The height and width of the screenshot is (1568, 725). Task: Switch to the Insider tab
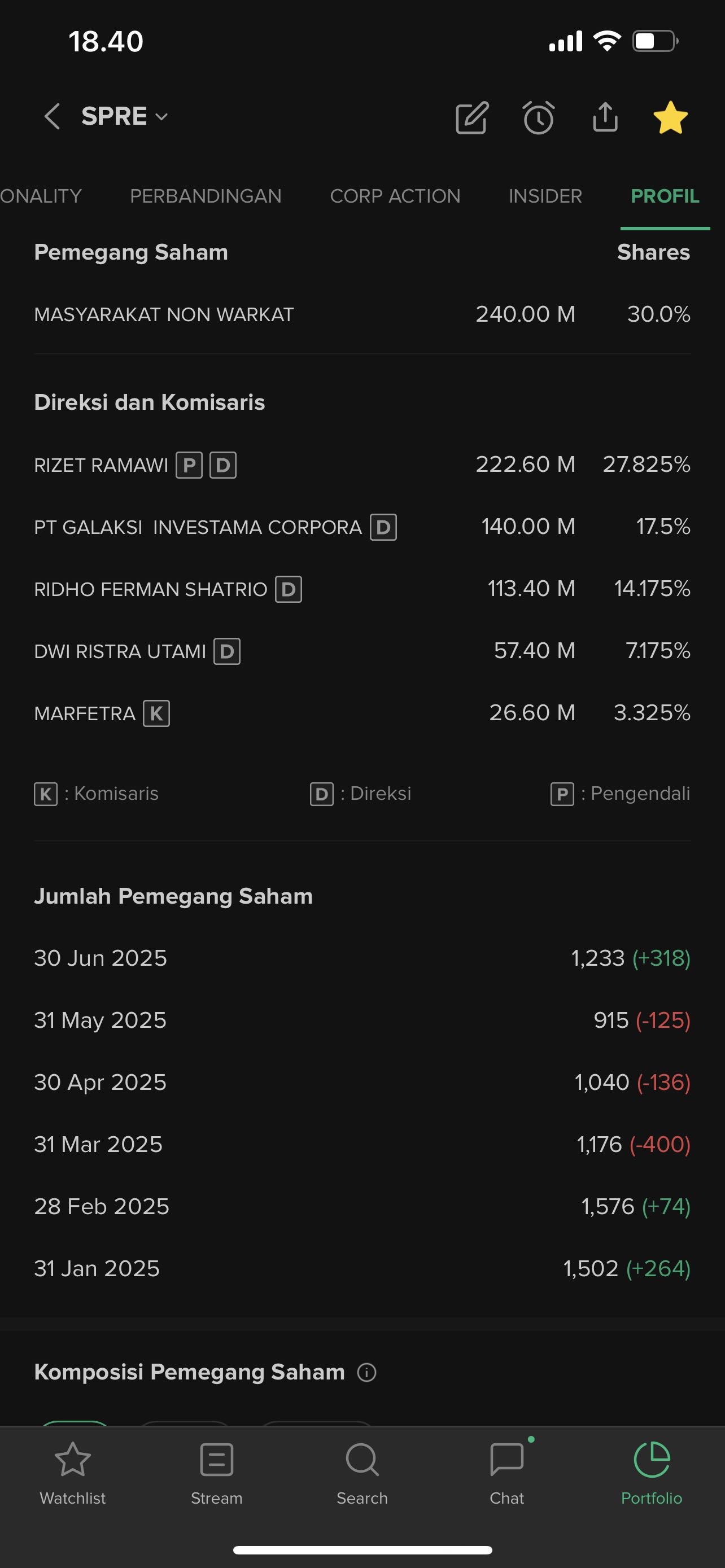click(545, 196)
